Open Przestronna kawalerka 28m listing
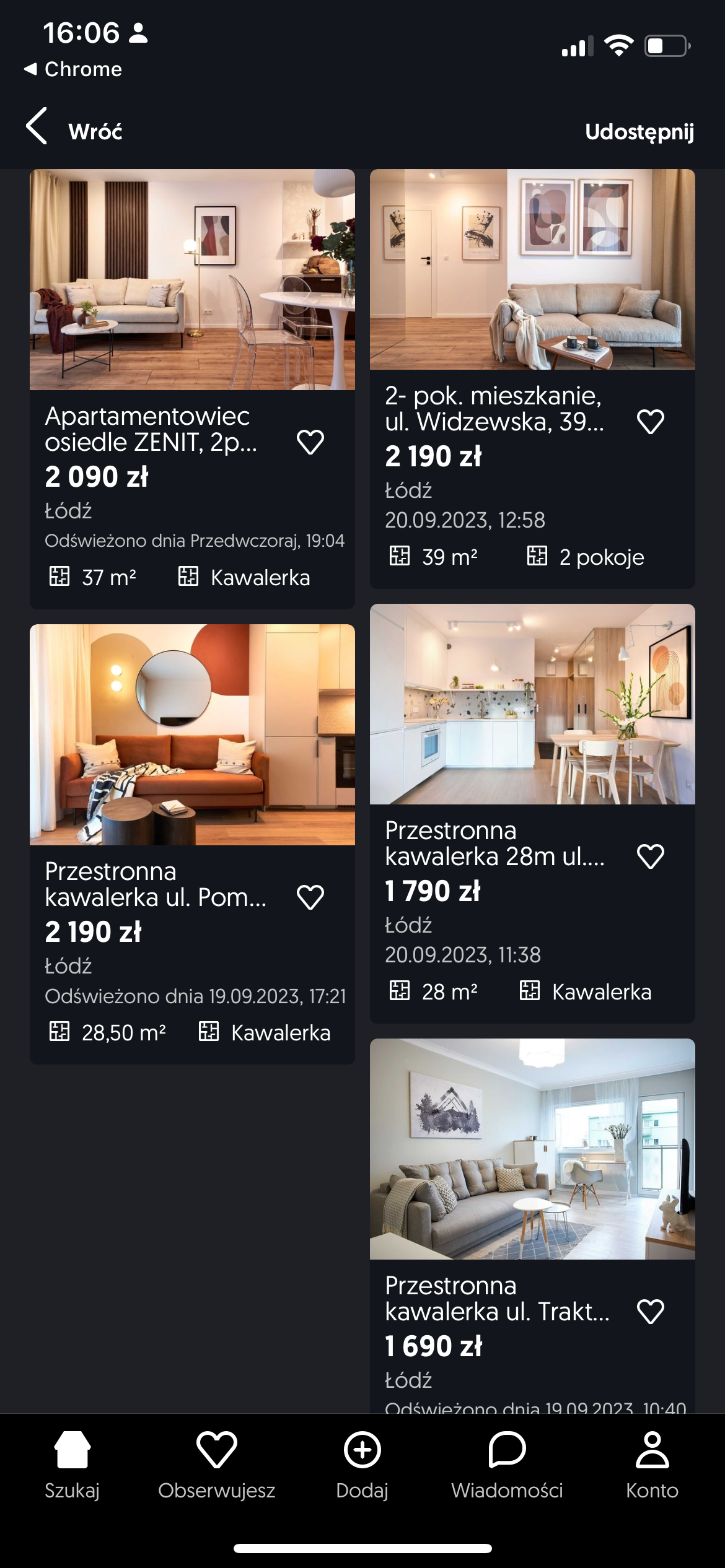This screenshot has width=725, height=1568. pos(532,705)
